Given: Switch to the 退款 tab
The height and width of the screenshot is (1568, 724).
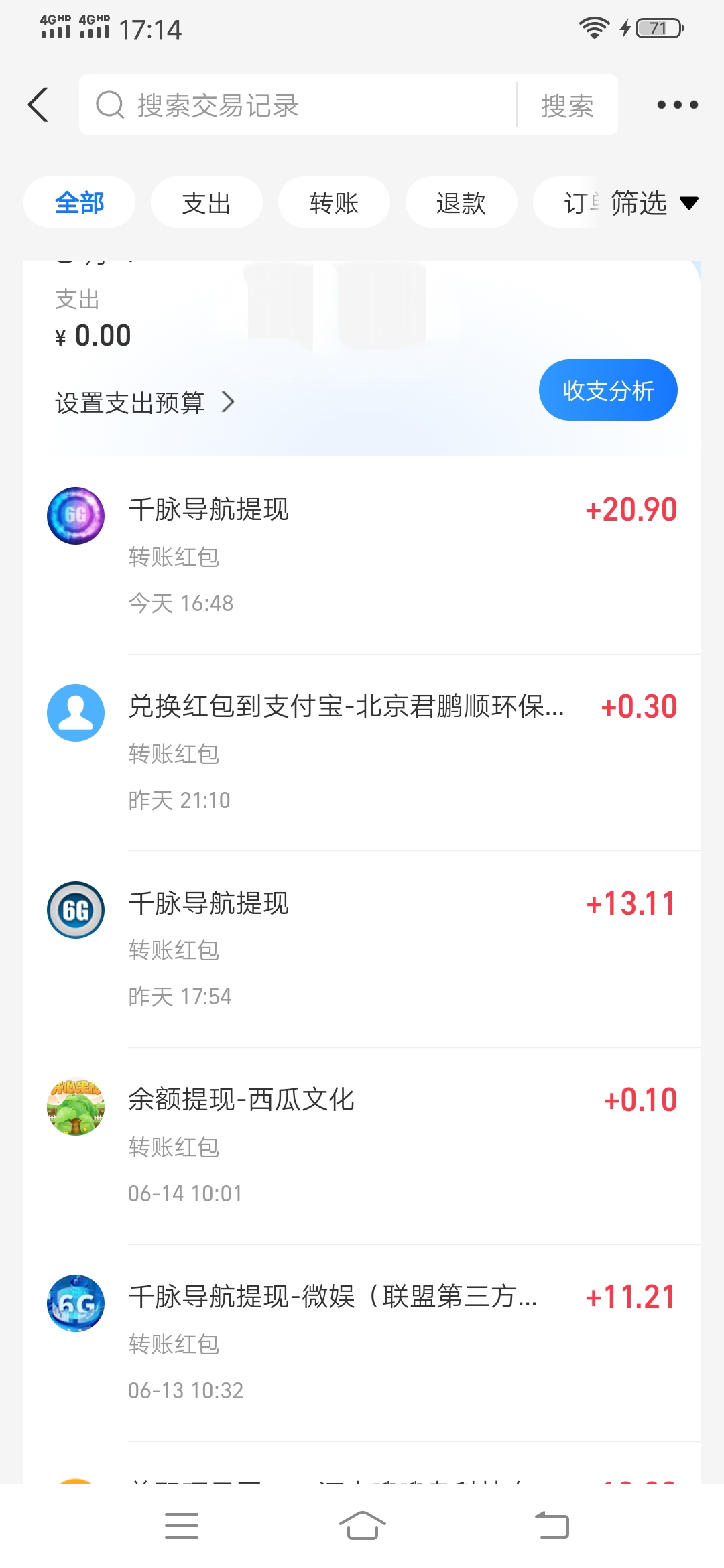Looking at the screenshot, I should [461, 202].
